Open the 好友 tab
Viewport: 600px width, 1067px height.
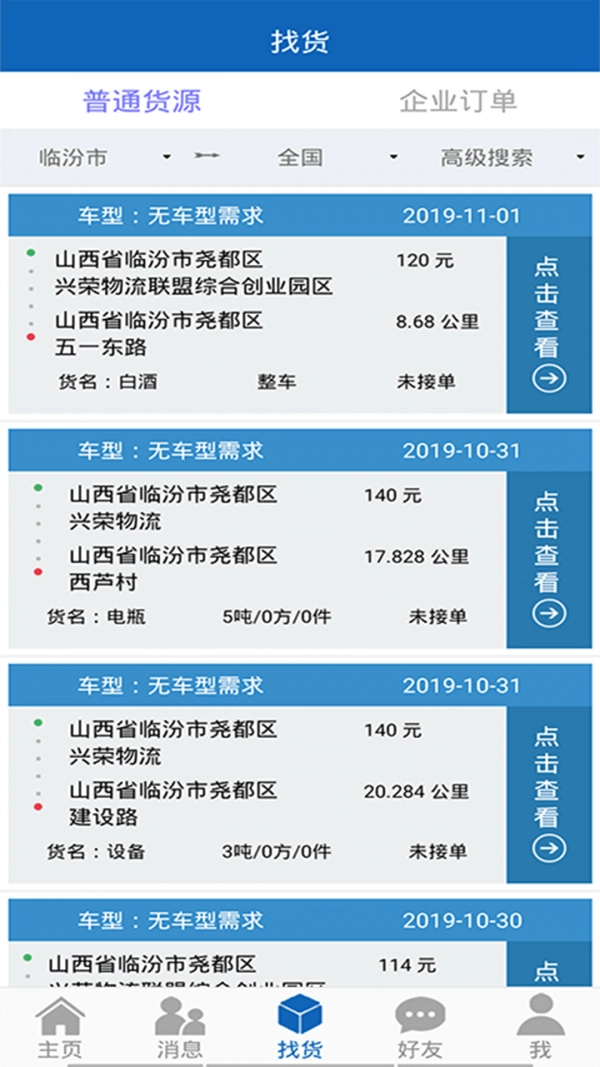(x=420, y=1027)
